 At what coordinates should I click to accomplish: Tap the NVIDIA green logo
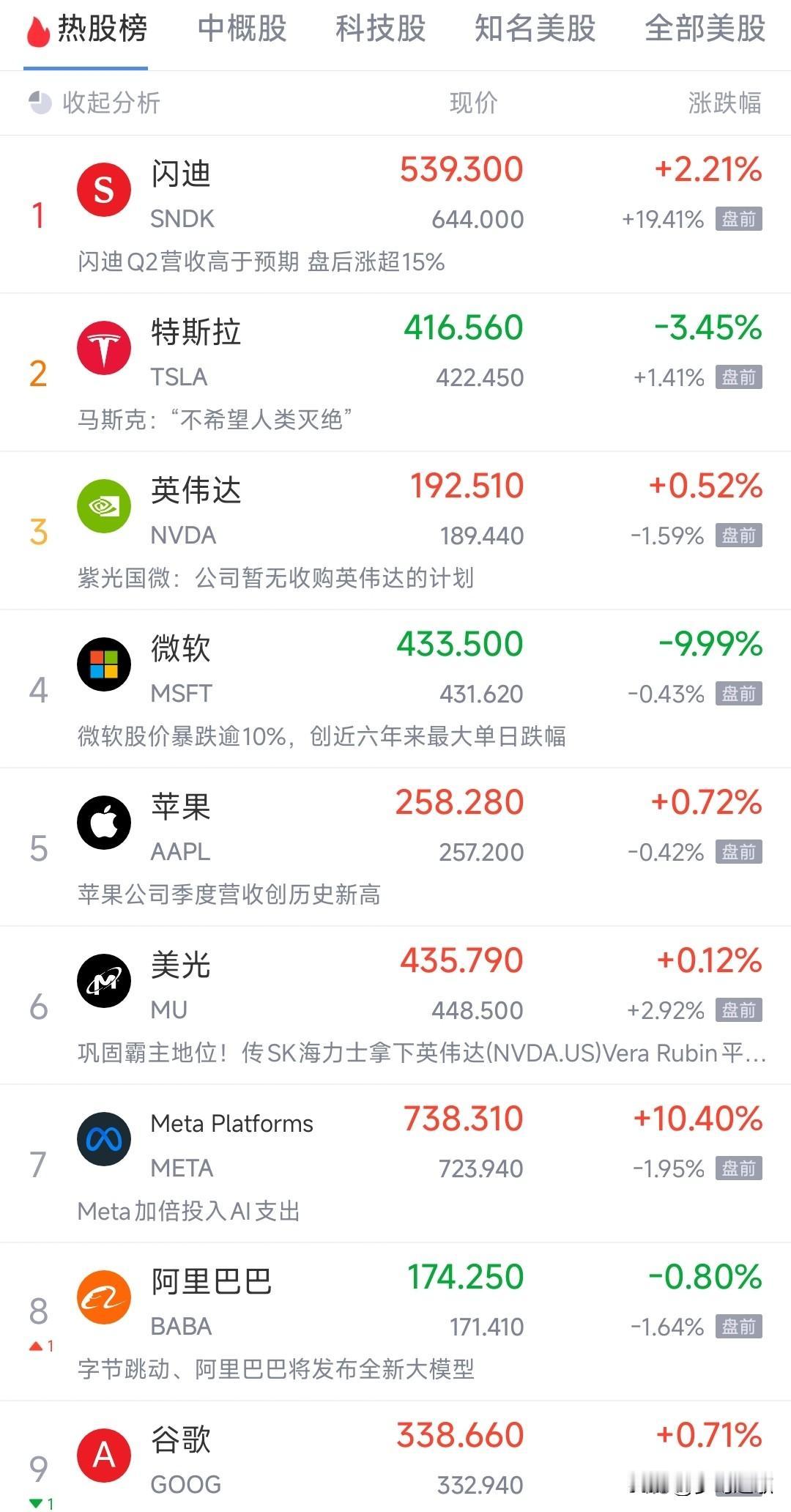tap(104, 505)
